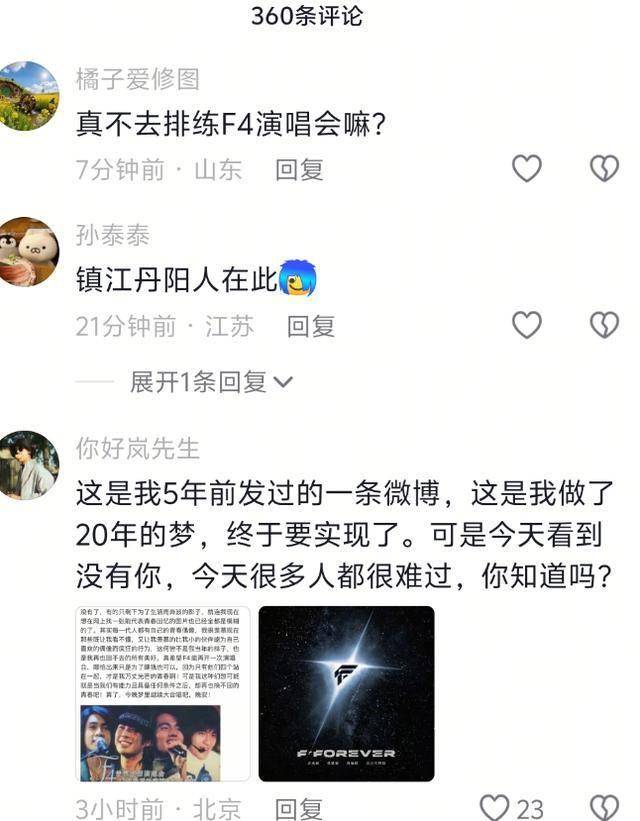Open 橘子爱修图's profile avatar
Viewport: 640px width, 821px height.
[x=29, y=96]
